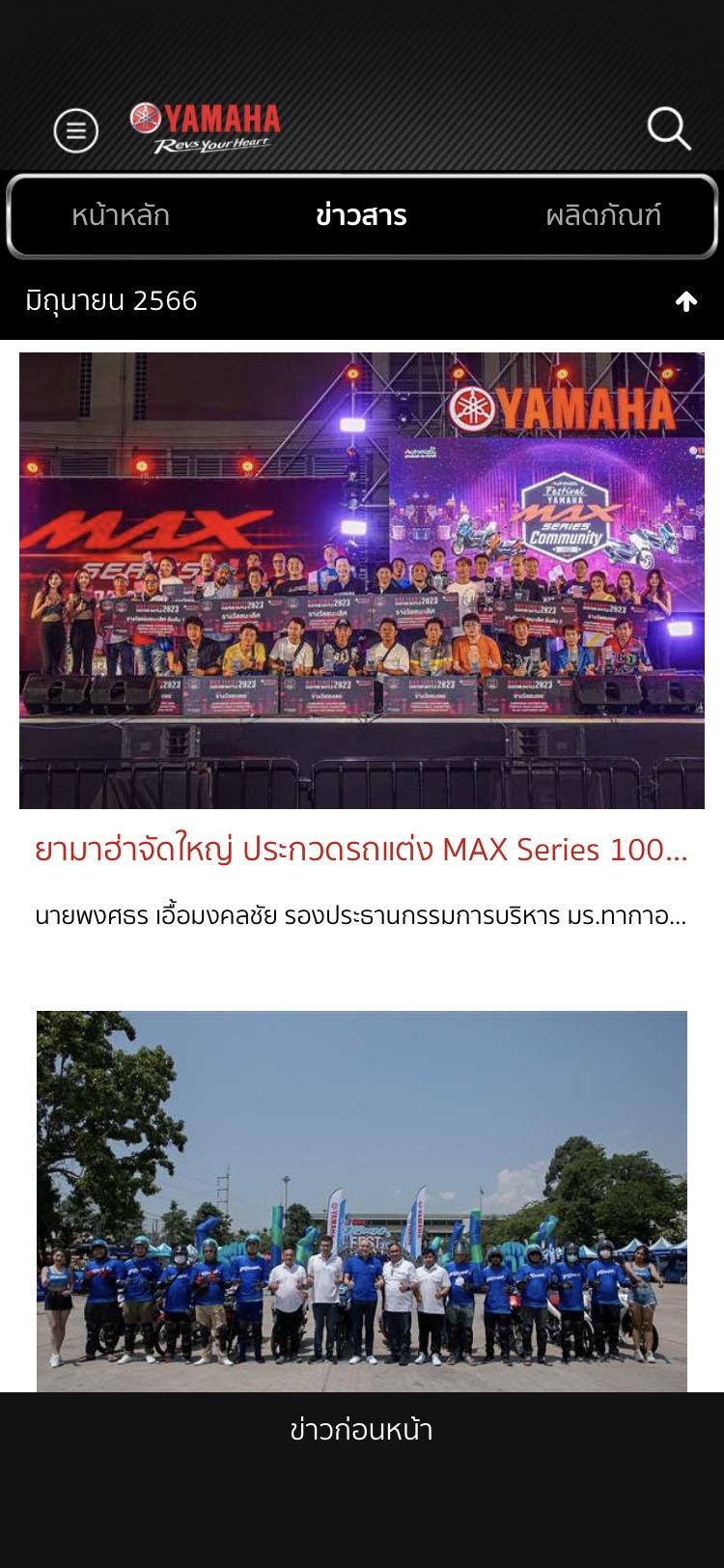724x1568 pixels.
Task: Switch to the ผลิตภัณฑ์ tab
Action: point(603,215)
